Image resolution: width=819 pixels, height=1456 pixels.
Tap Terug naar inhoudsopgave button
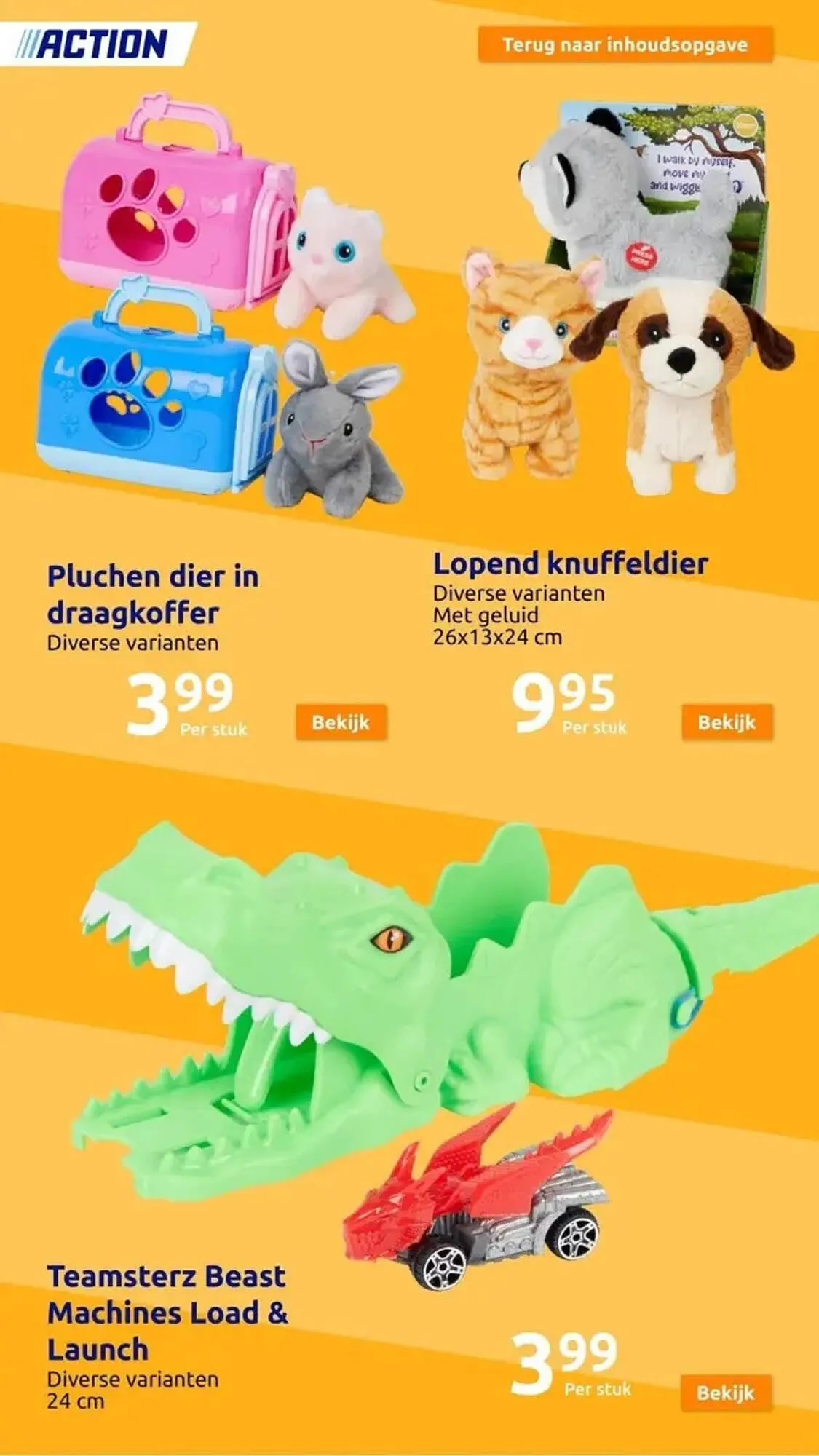625,45
